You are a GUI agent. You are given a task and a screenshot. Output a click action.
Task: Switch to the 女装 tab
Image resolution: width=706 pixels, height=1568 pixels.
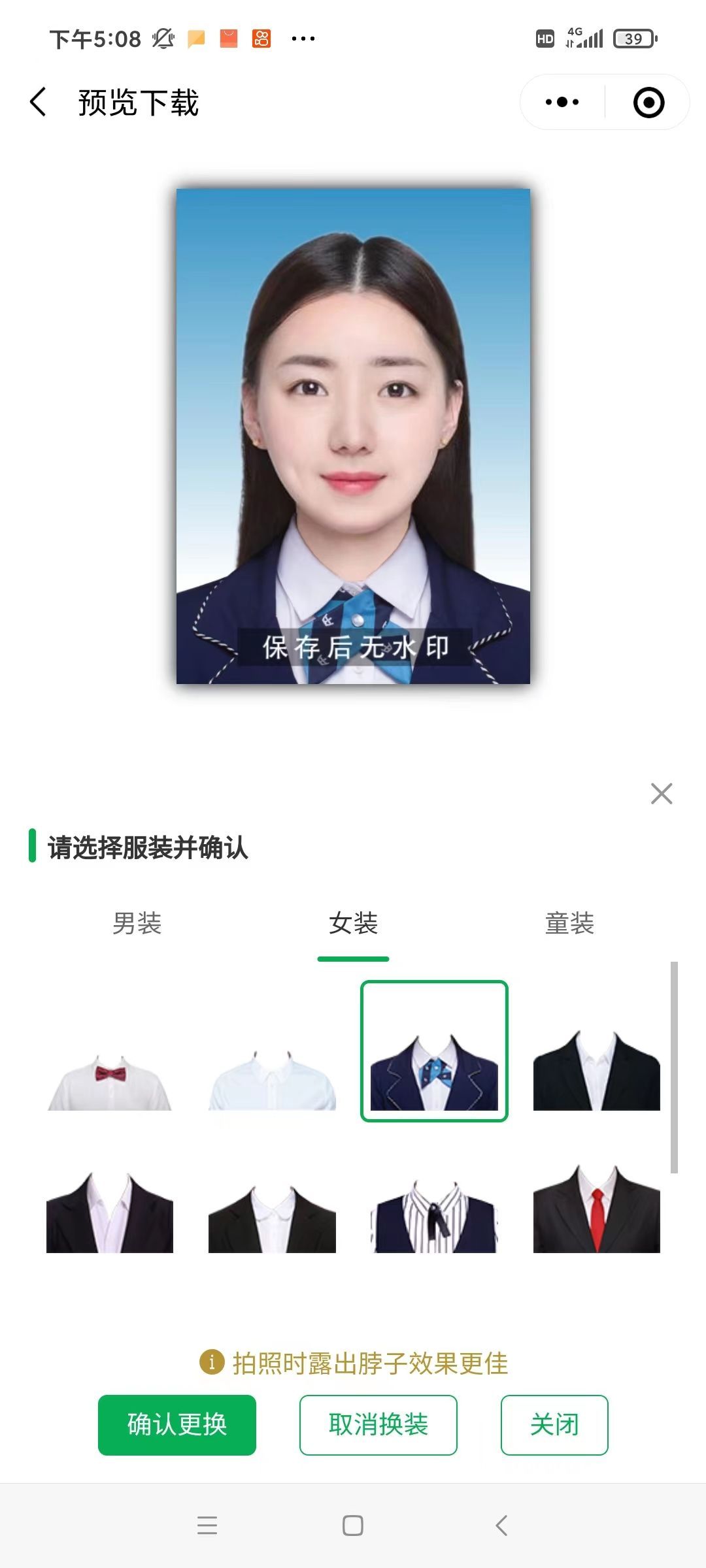click(353, 923)
